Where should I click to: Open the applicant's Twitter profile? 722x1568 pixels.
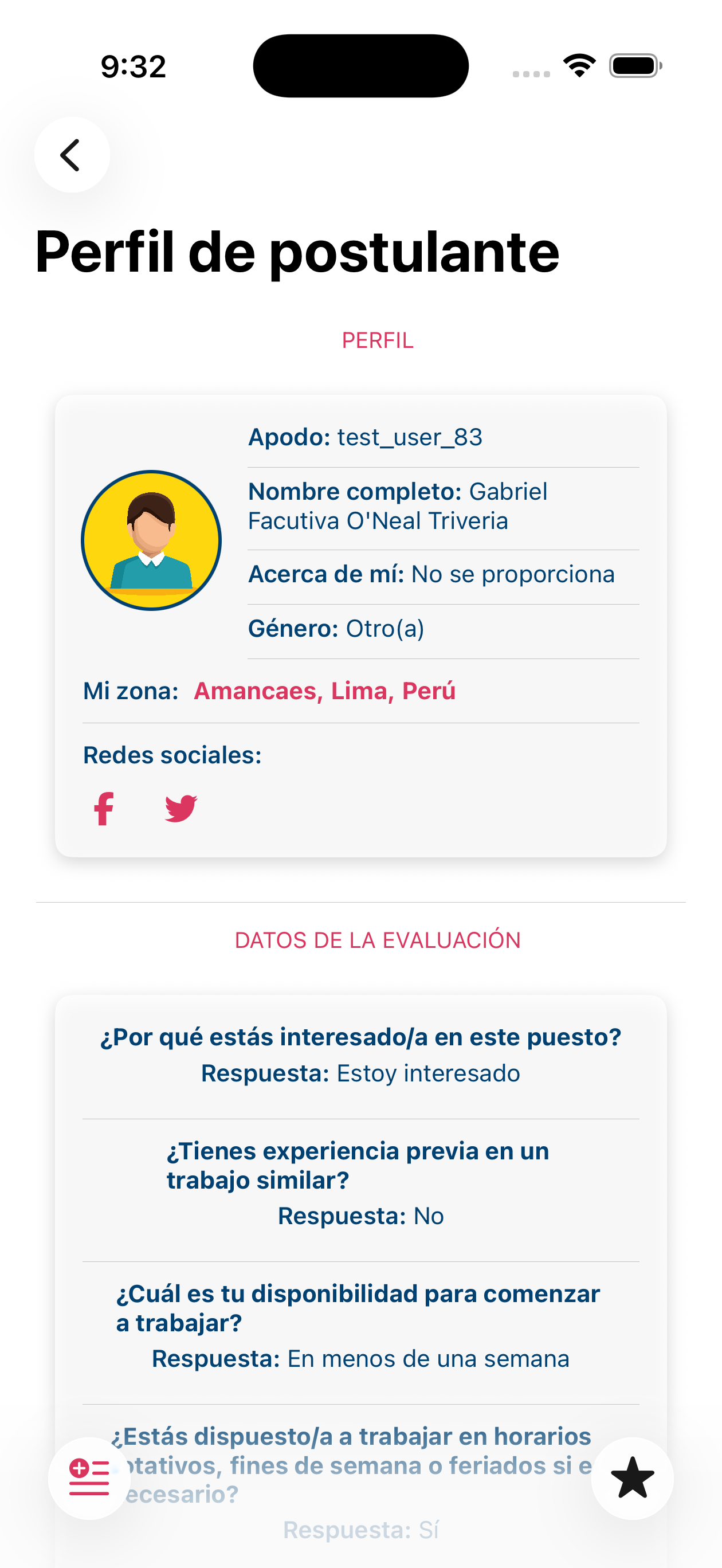pyautogui.click(x=181, y=808)
